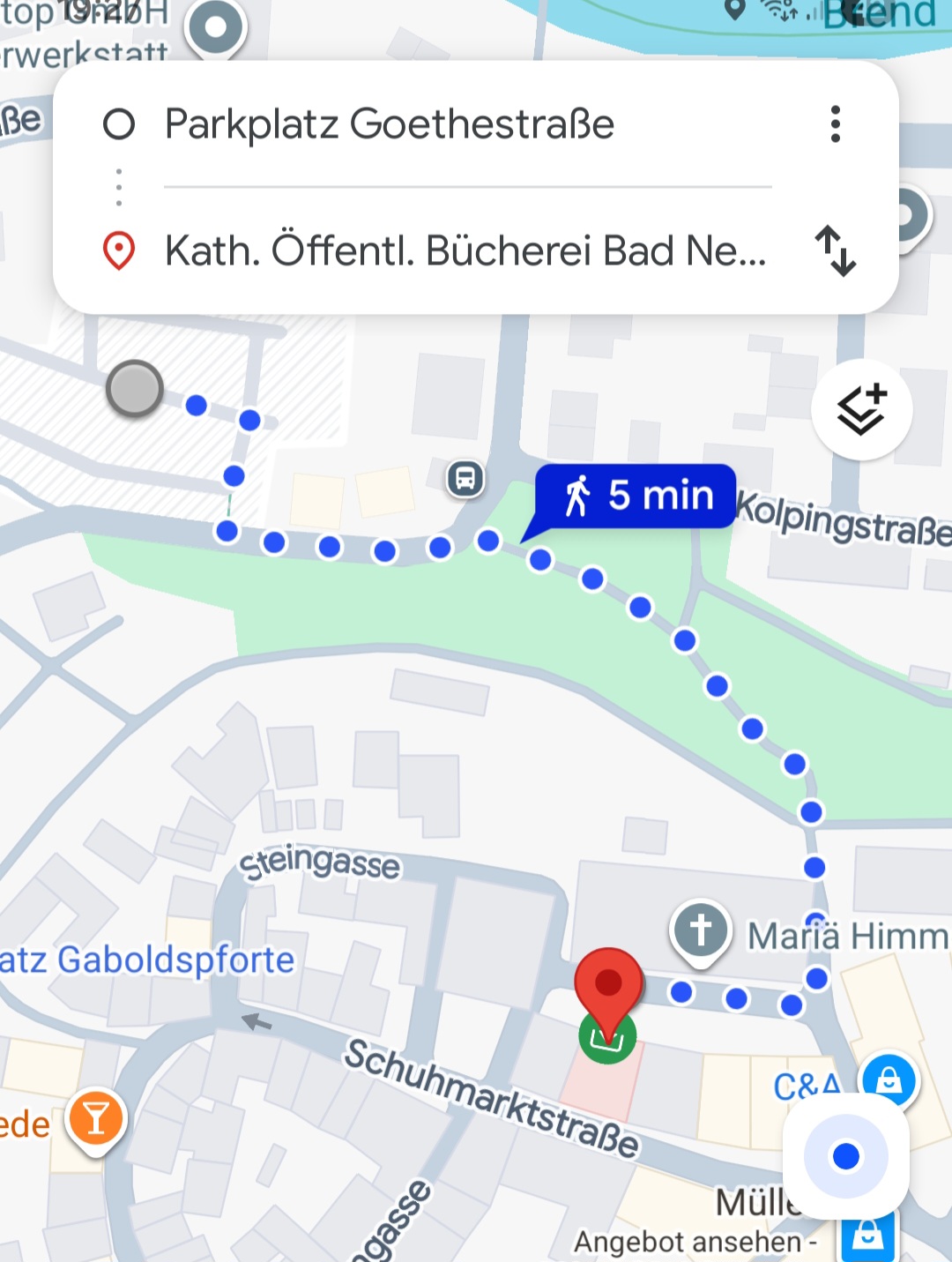
Task: Open the map layers button
Action: 861,410
